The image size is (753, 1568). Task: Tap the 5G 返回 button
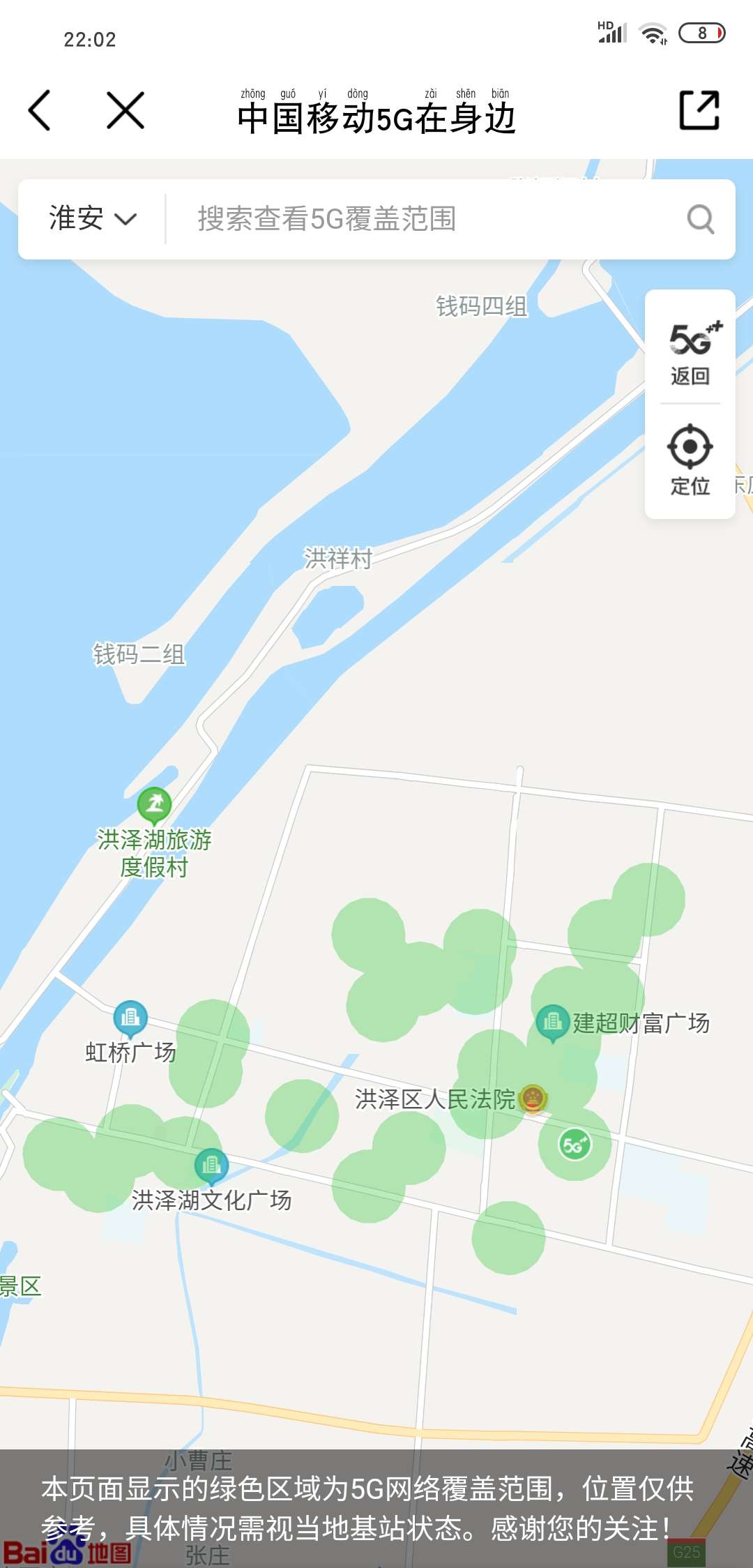[x=690, y=353]
